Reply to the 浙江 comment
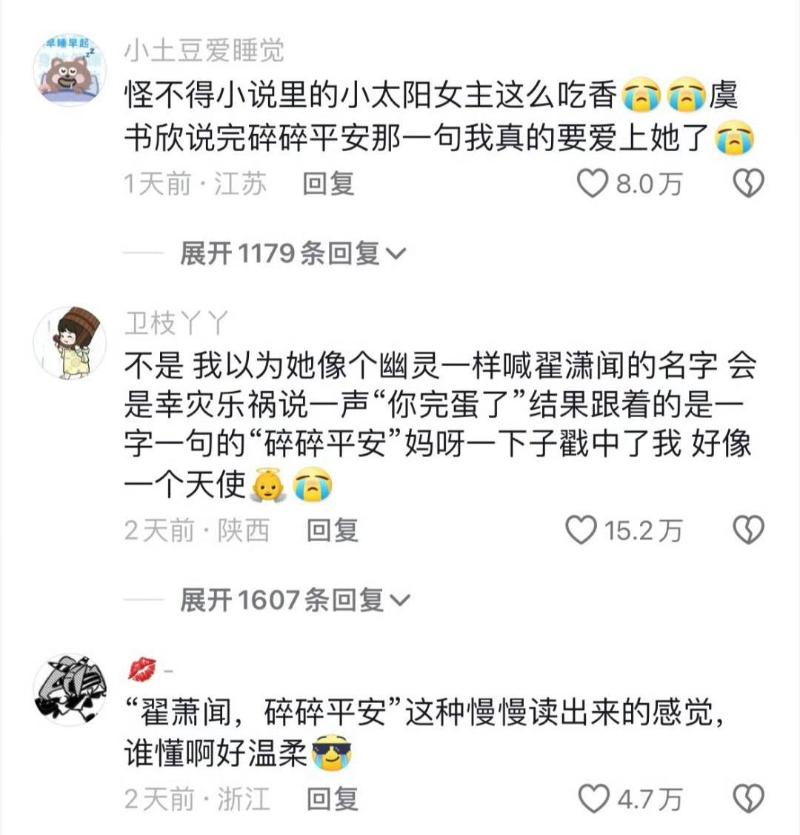The image size is (800, 835). coord(333,798)
